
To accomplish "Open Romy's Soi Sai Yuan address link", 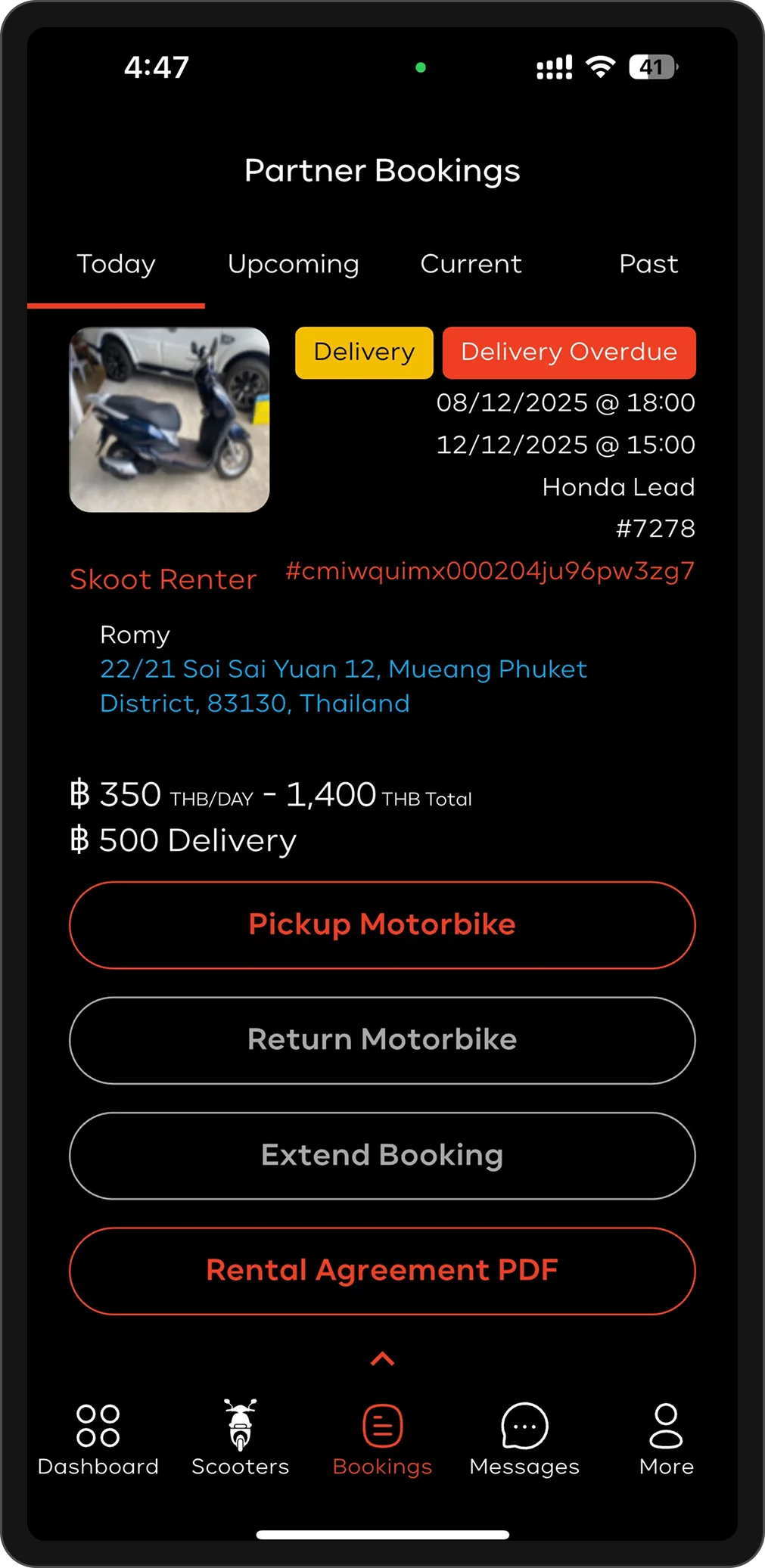I will (x=342, y=685).
